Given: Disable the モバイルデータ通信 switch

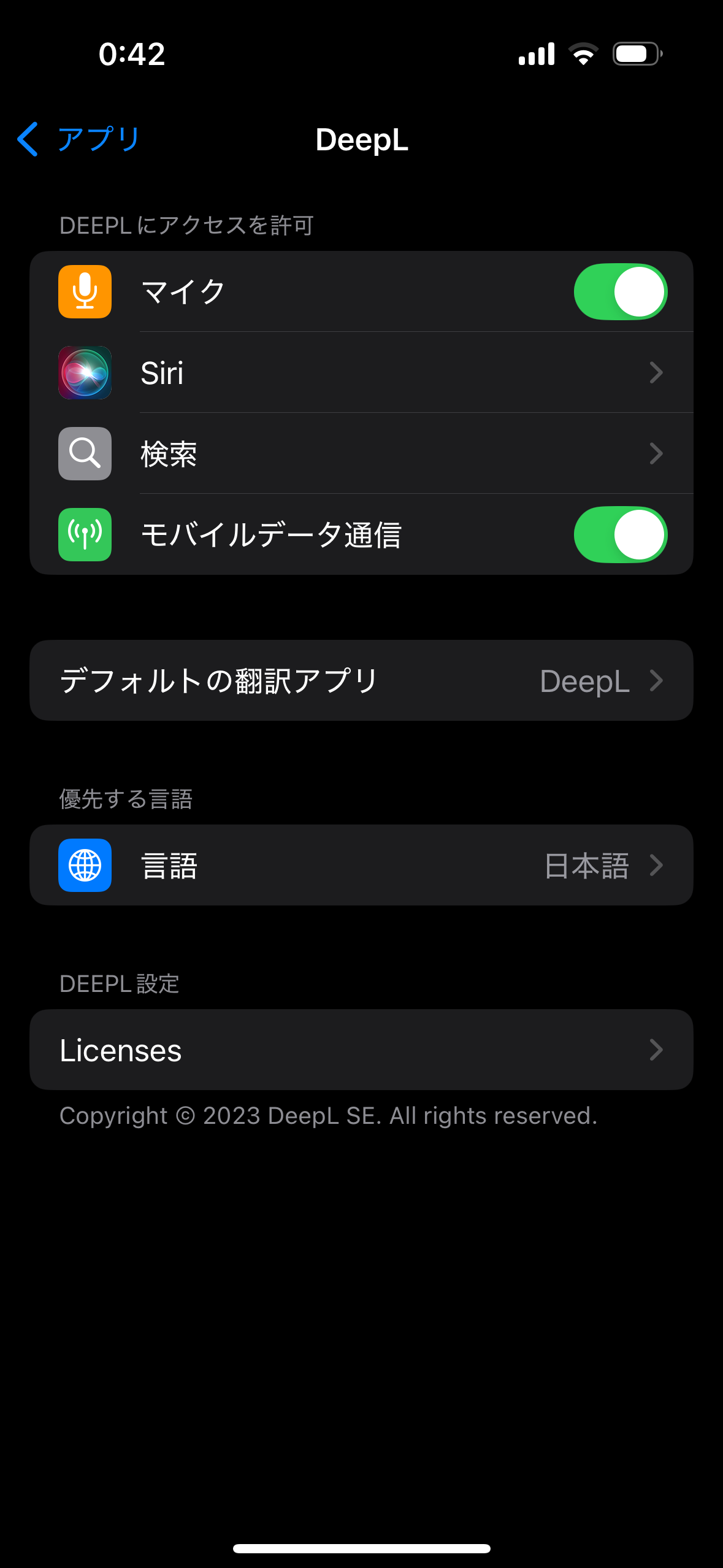Looking at the screenshot, I should [x=620, y=535].
